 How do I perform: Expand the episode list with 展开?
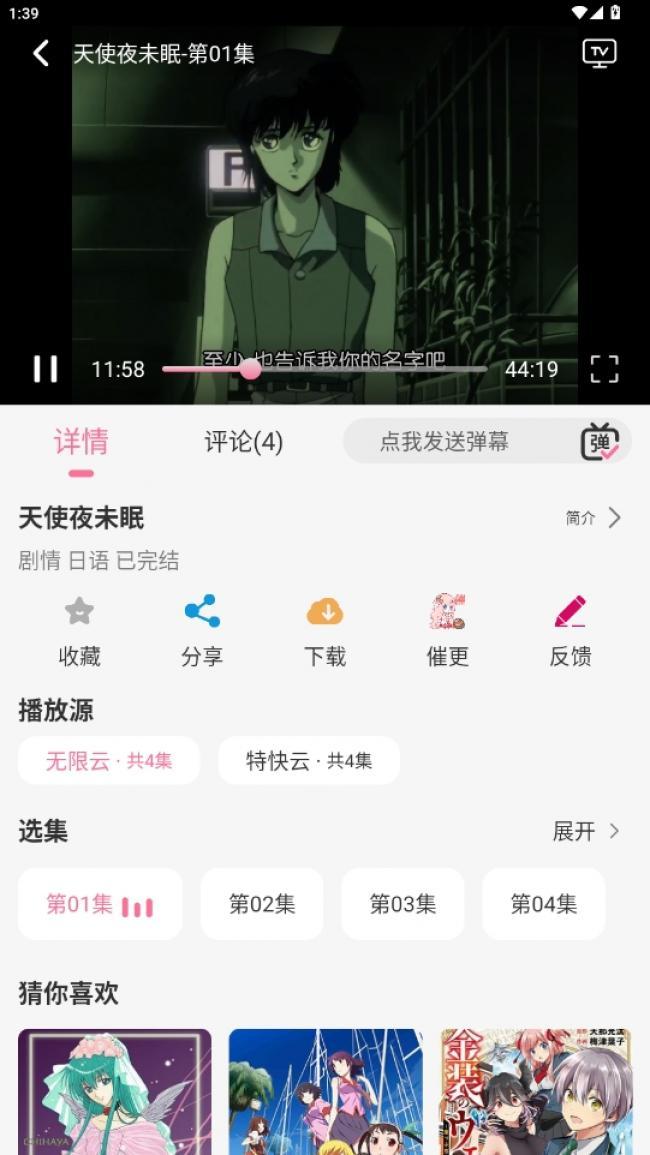586,831
